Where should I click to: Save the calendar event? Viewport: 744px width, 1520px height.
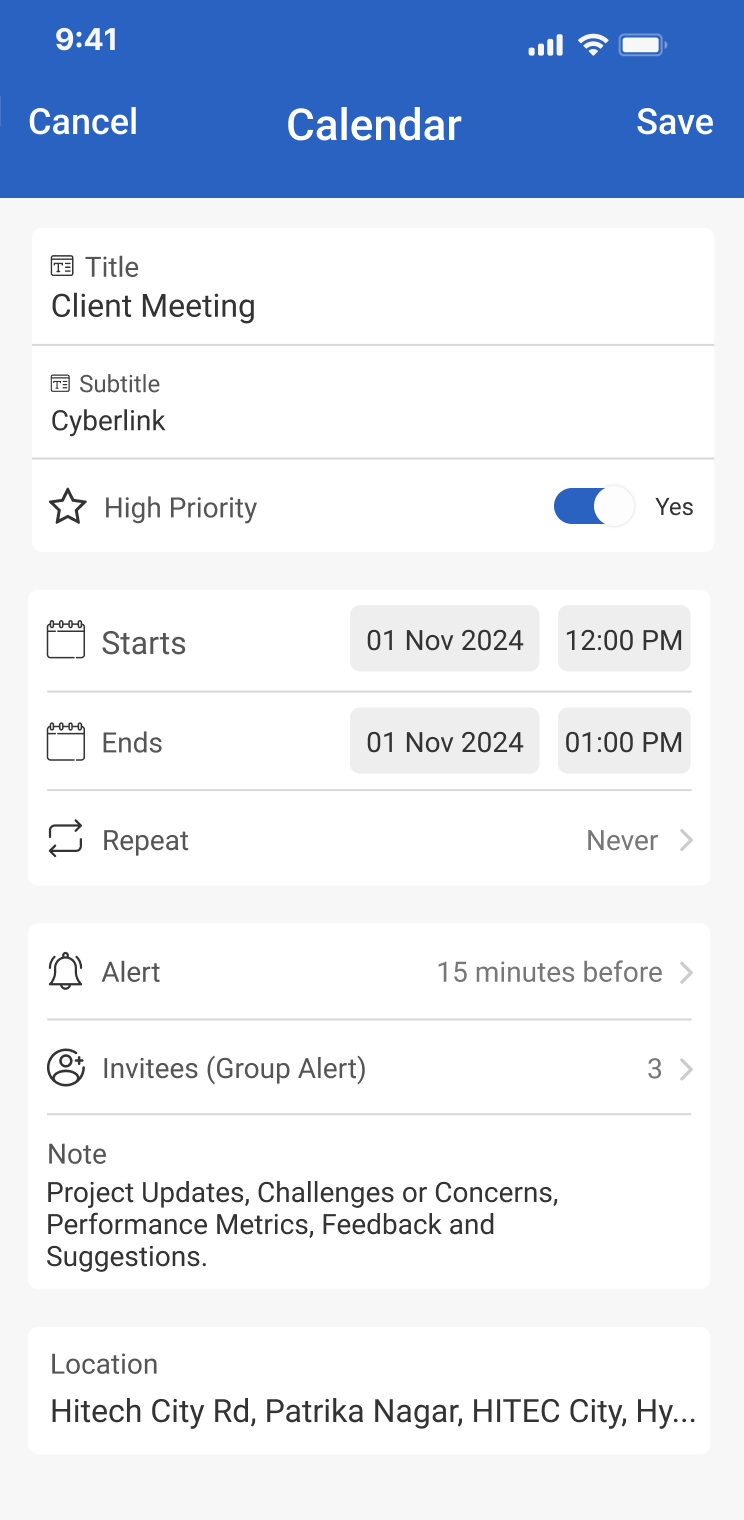click(x=674, y=122)
